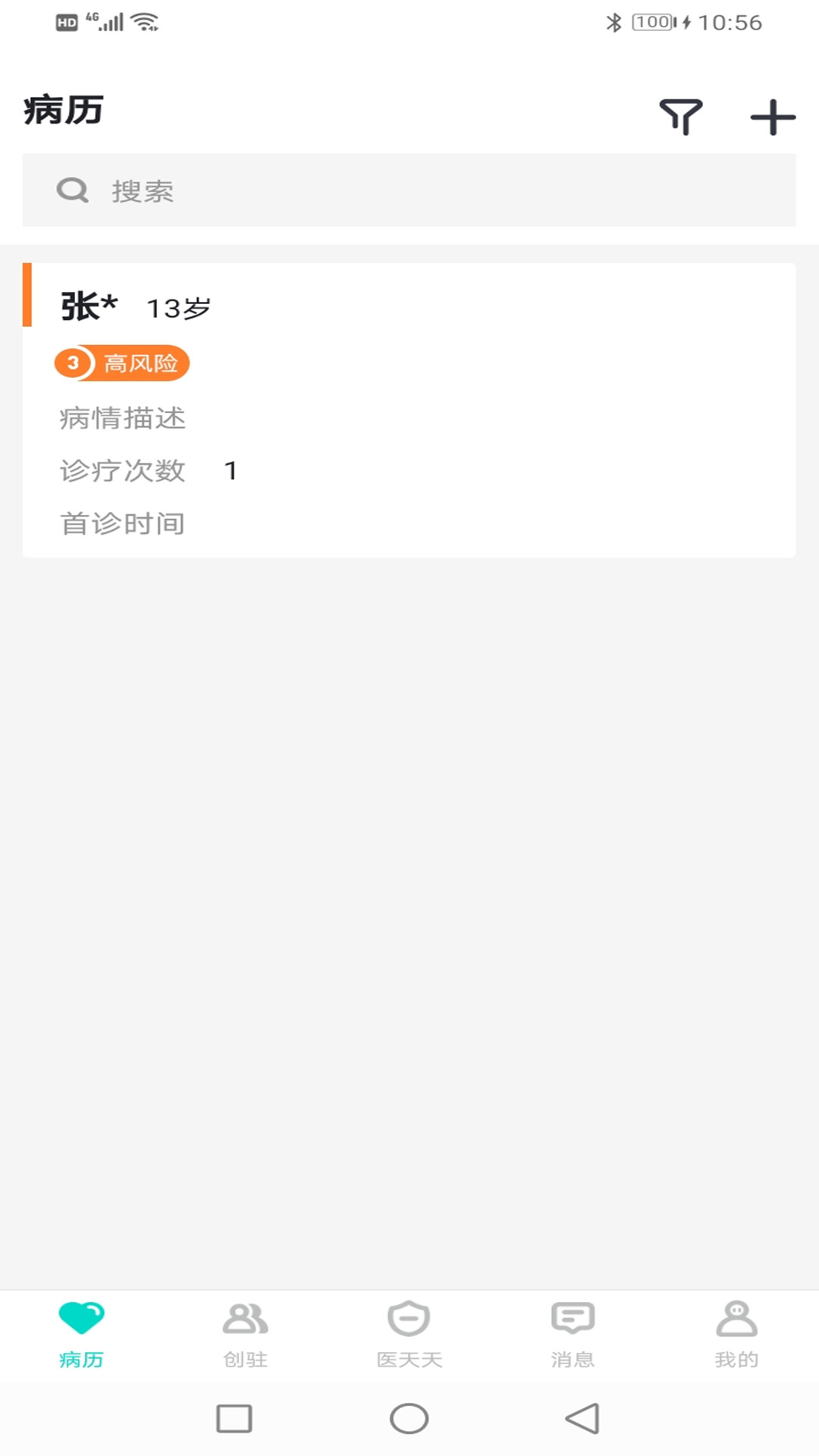
Task: Open the 消息 messages tab
Action: pyautogui.click(x=573, y=1335)
